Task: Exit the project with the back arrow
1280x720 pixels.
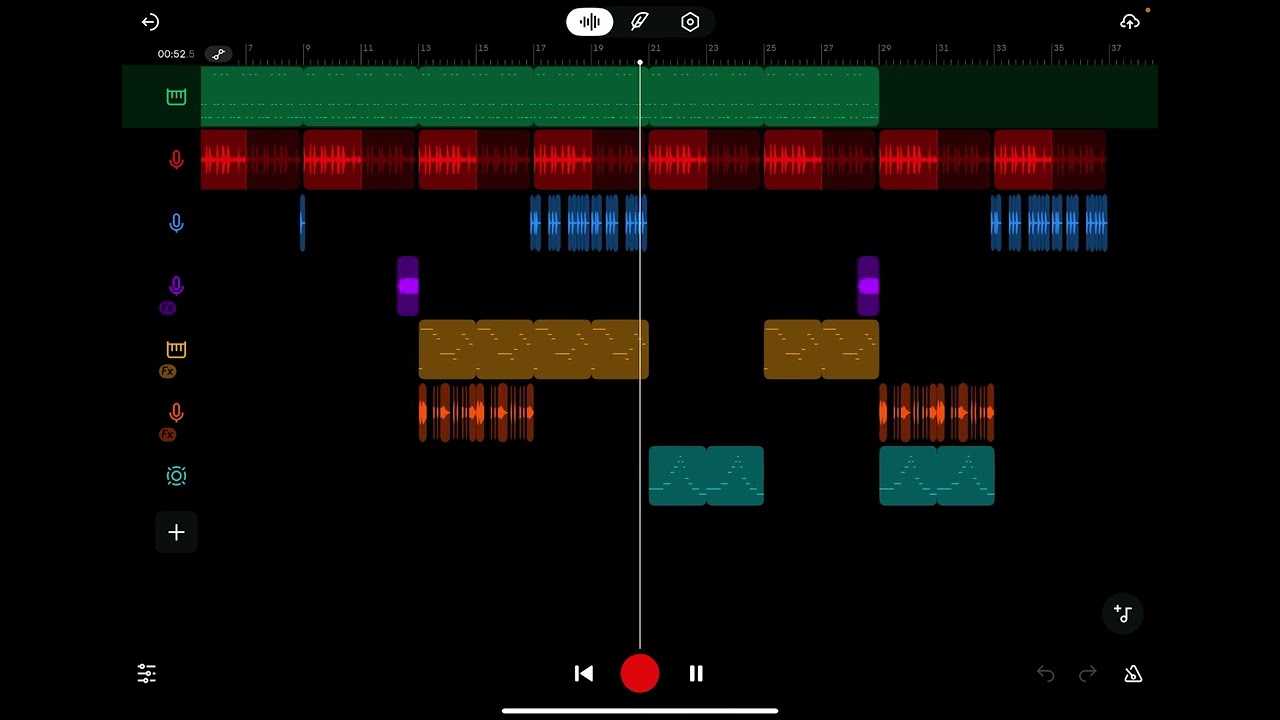Action: pos(150,22)
